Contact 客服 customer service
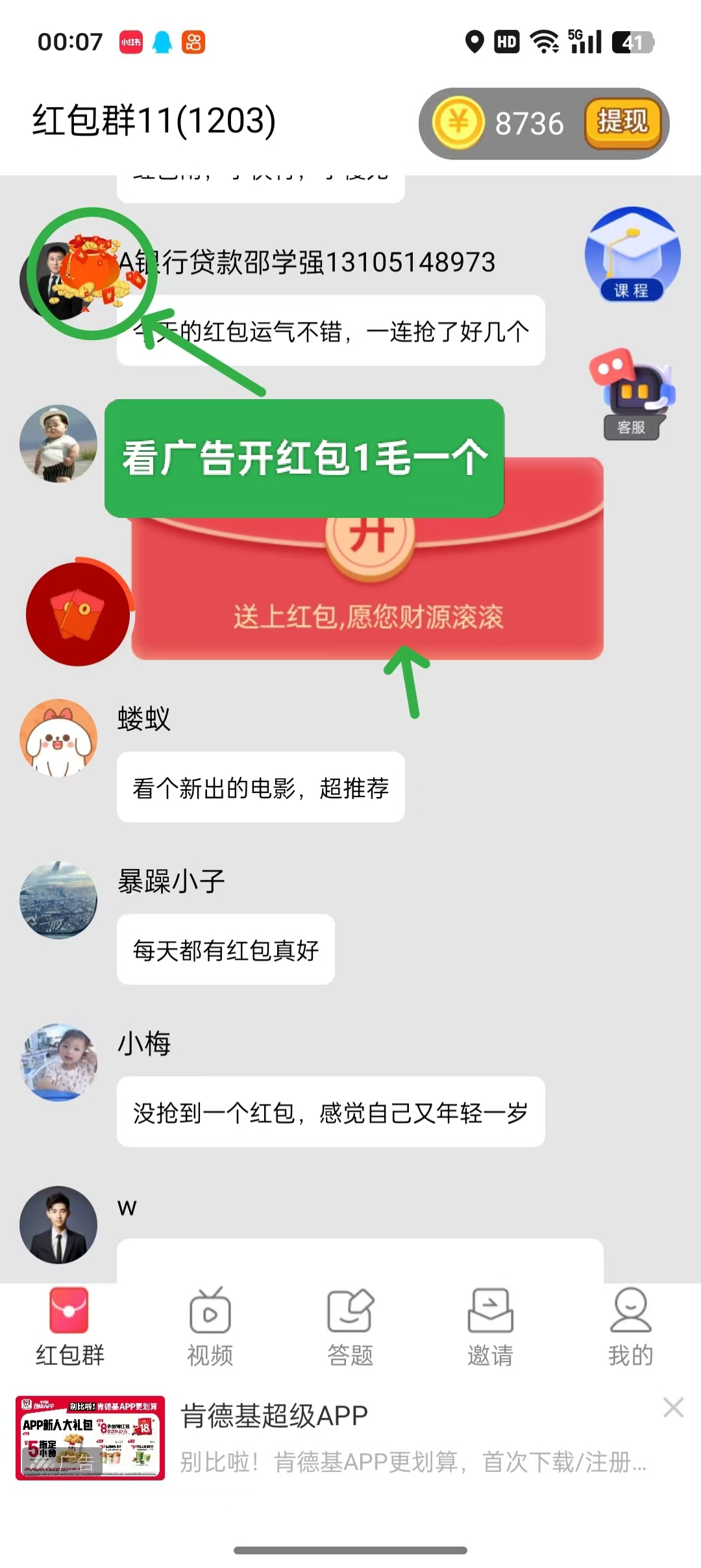The image size is (701, 1568). (632, 395)
